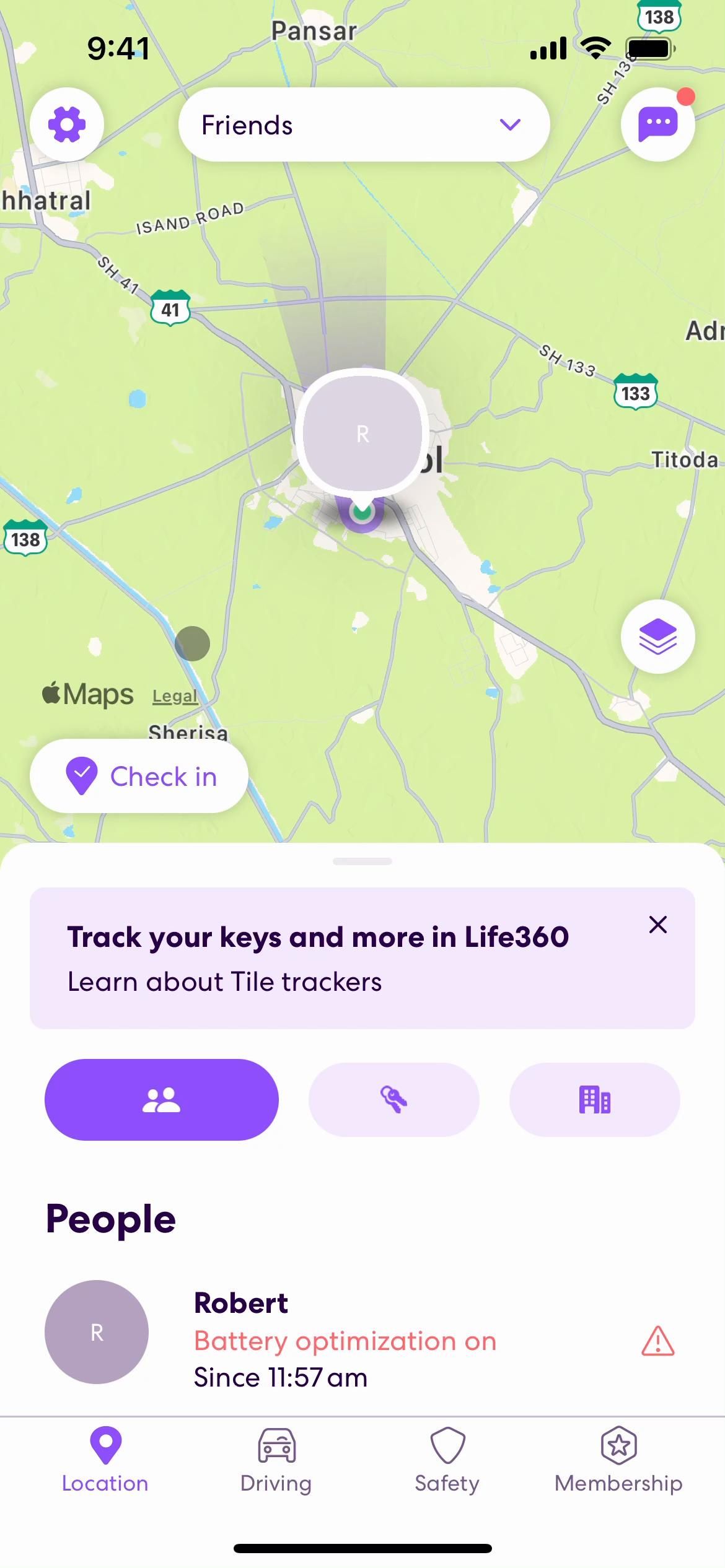Switch to the Membership tab
Image resolution: width=725 pixels, height=1568 pixels.
tap(618, 1460)
